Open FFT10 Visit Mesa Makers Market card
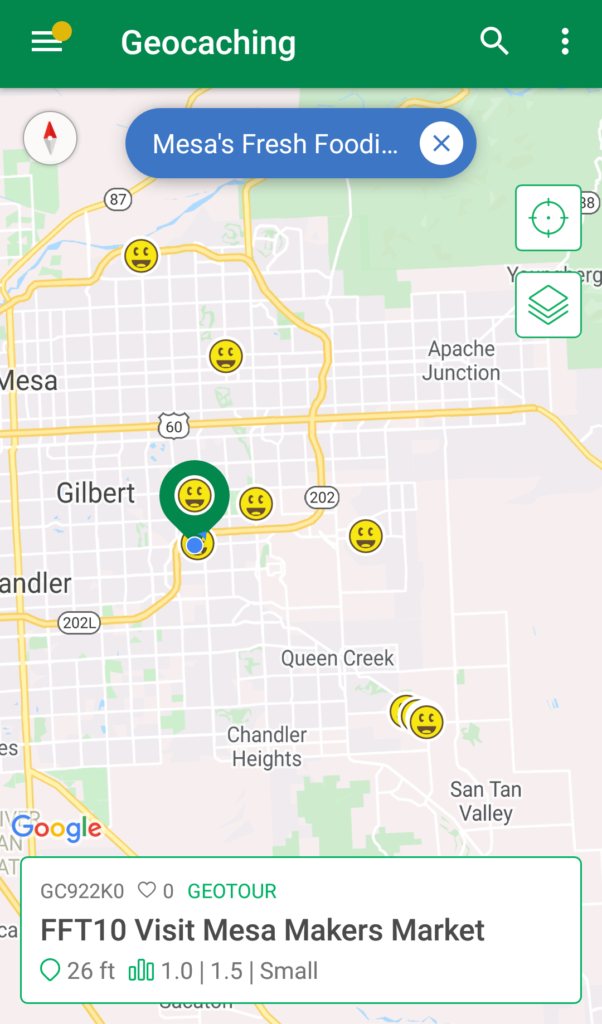This screenshot has height=1024, width=602. [300, 929]
